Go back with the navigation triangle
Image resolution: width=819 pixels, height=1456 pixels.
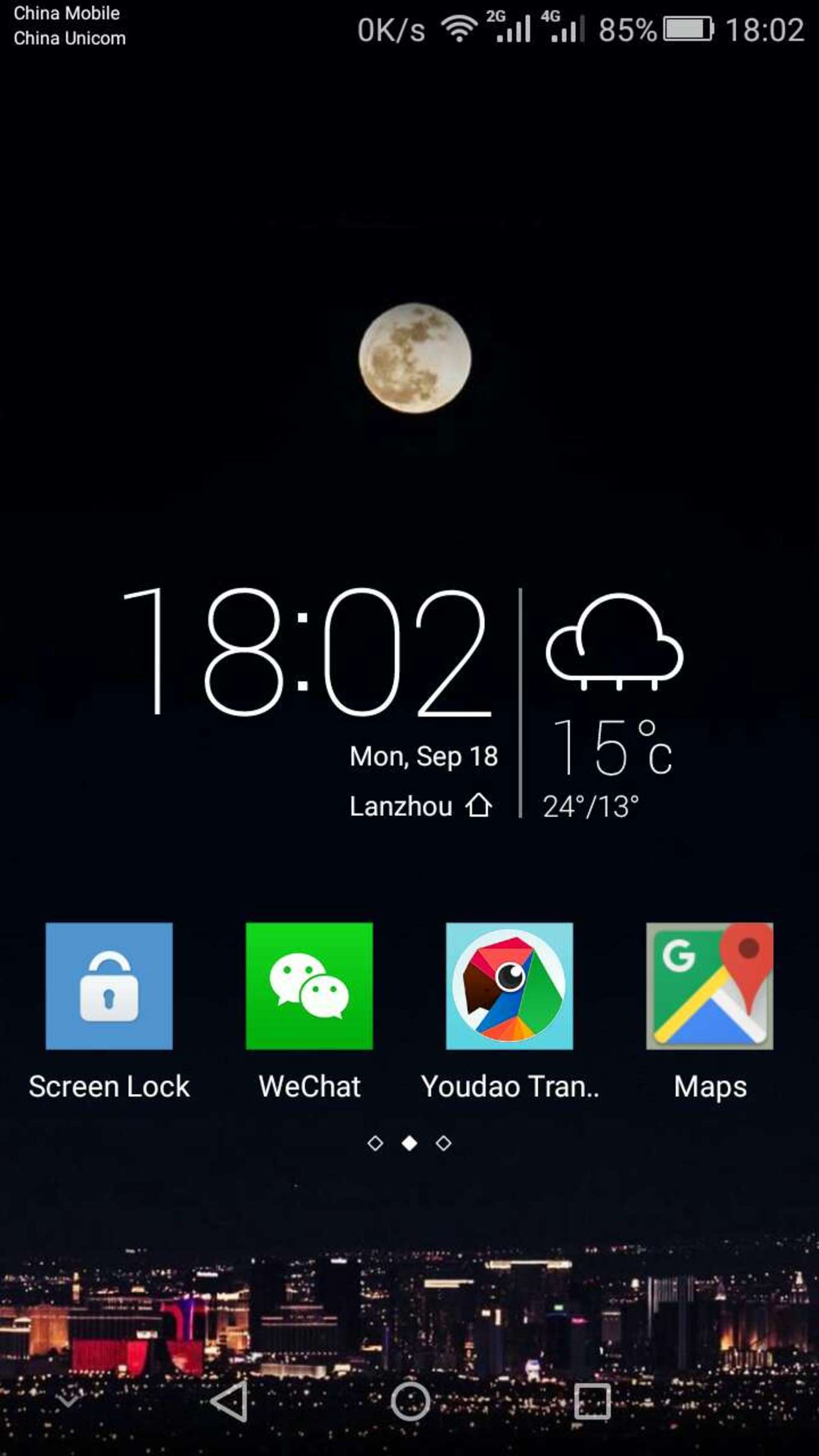[231, 1402]
